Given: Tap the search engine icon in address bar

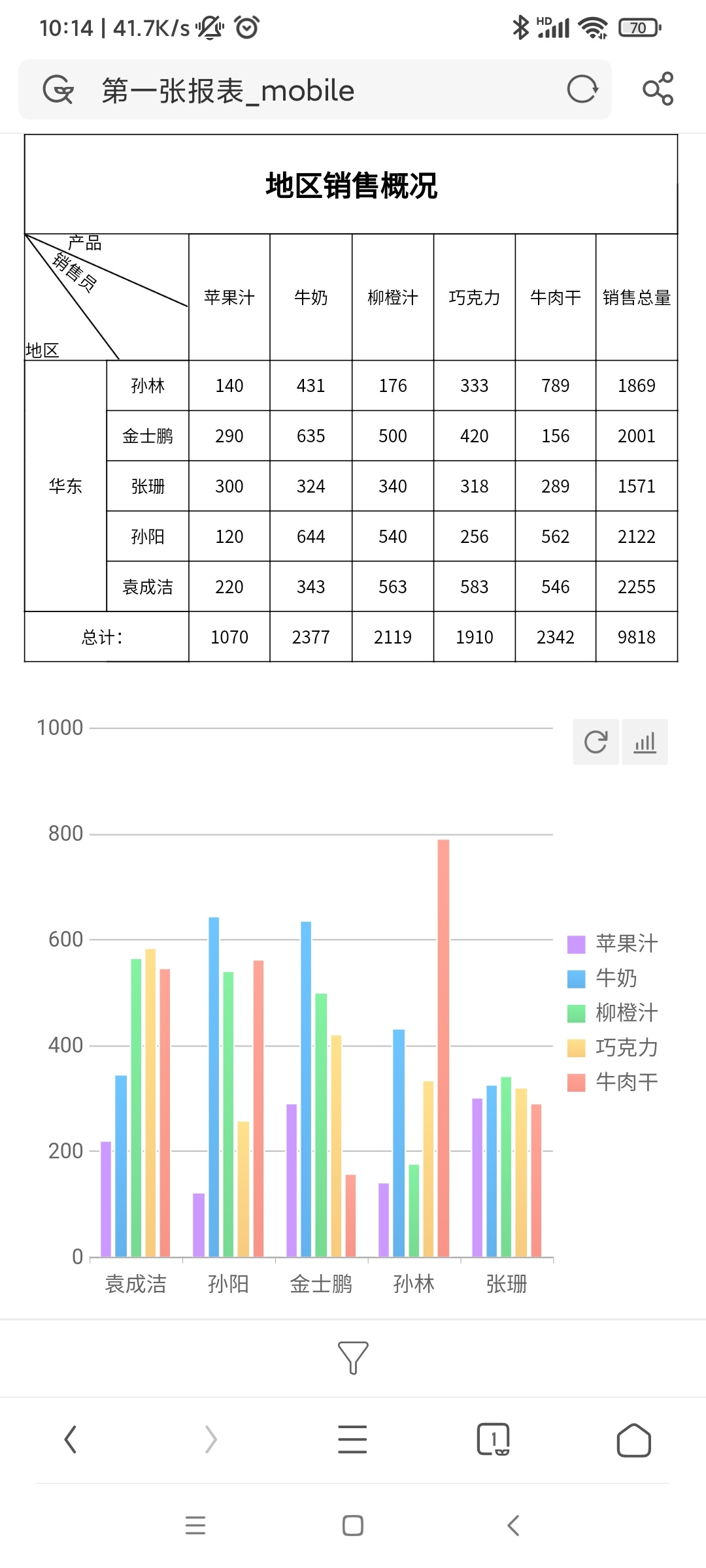Looking at the screenshot, I should (x=58, y=90).
